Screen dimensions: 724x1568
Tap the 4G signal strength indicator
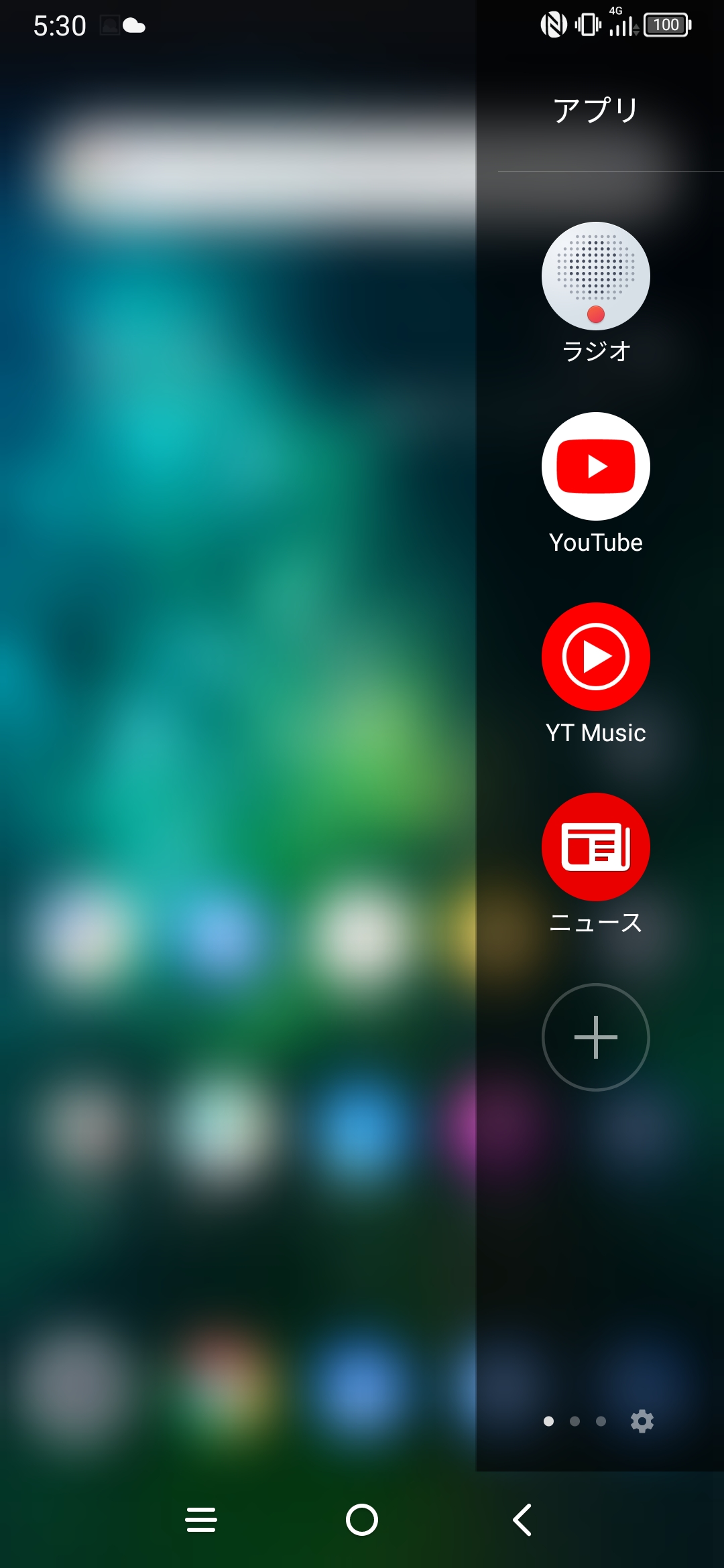[619, 27]
